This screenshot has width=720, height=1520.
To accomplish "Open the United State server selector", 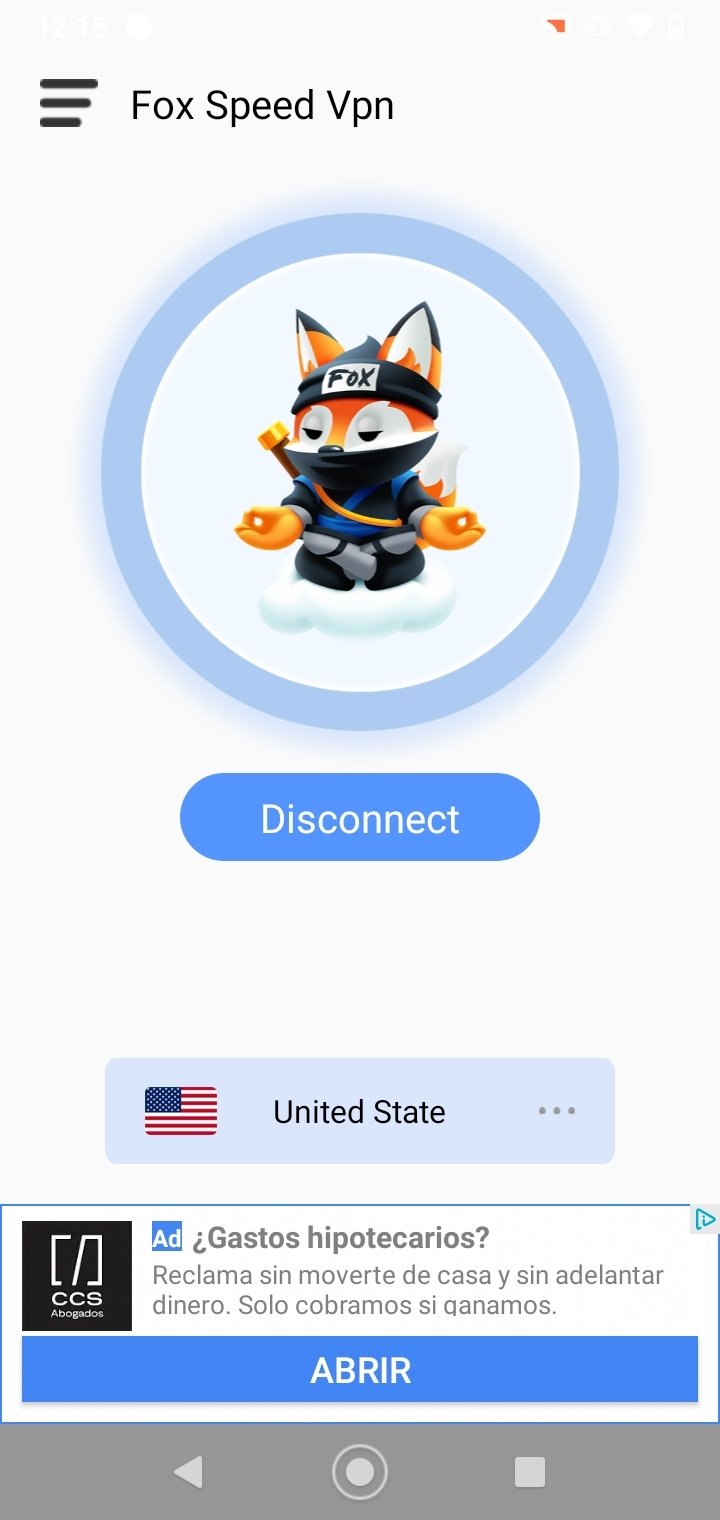I will [x=360, y=1111].
